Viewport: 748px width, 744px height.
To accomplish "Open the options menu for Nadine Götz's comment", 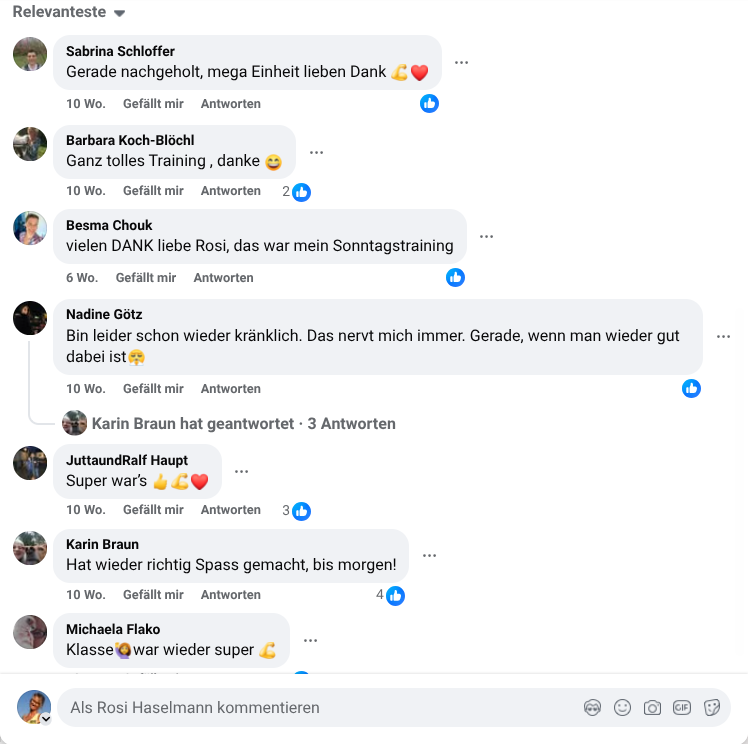I will pyautogui.click(x=723, y=337).
